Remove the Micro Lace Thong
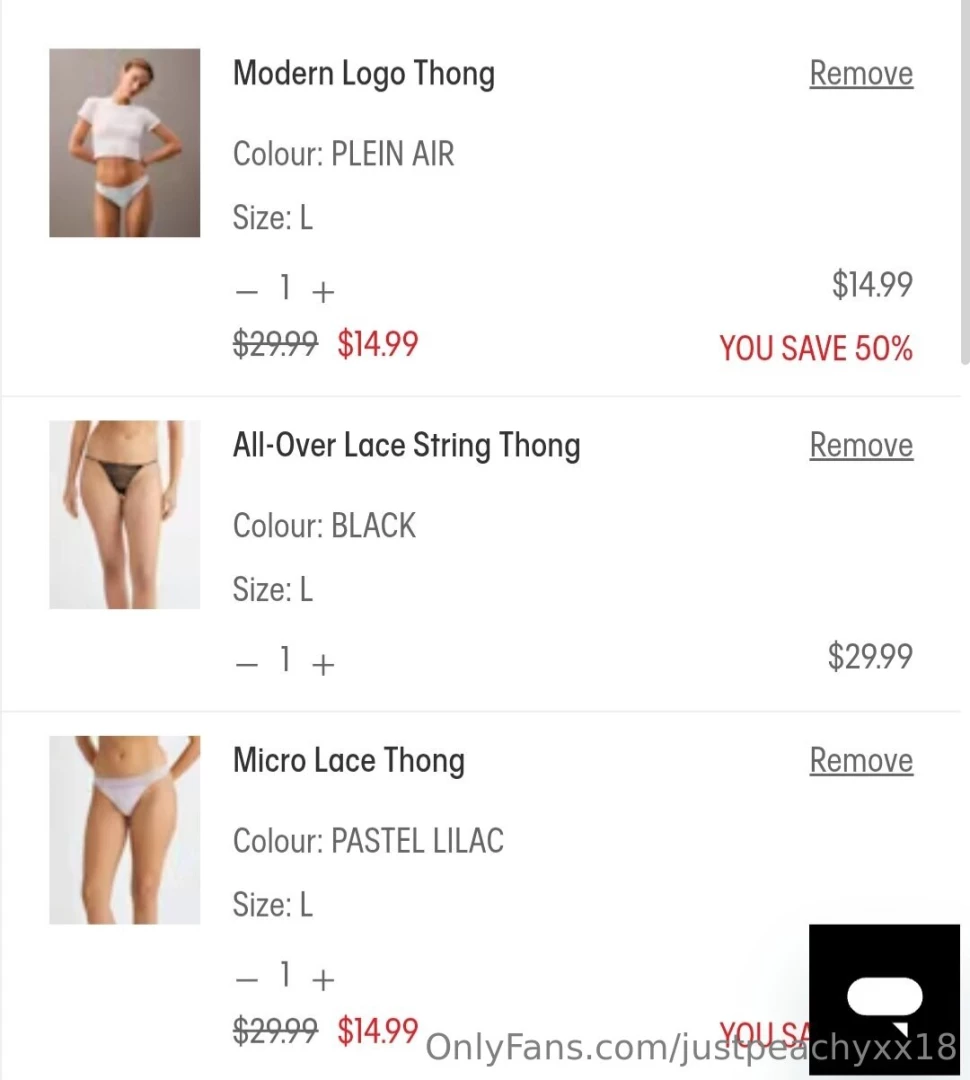 (x=860, y=760)
